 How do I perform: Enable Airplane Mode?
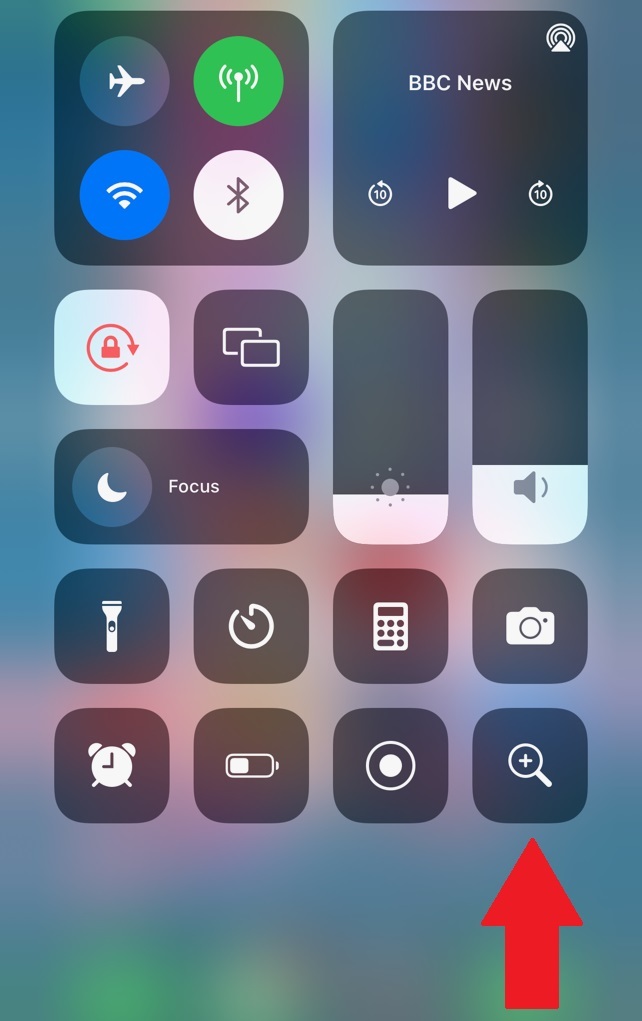coord(125,81)
